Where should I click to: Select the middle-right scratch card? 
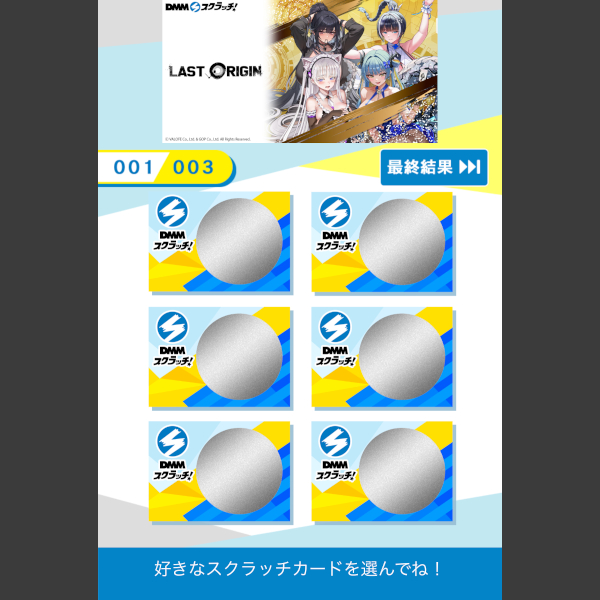[x=382, y=356]
